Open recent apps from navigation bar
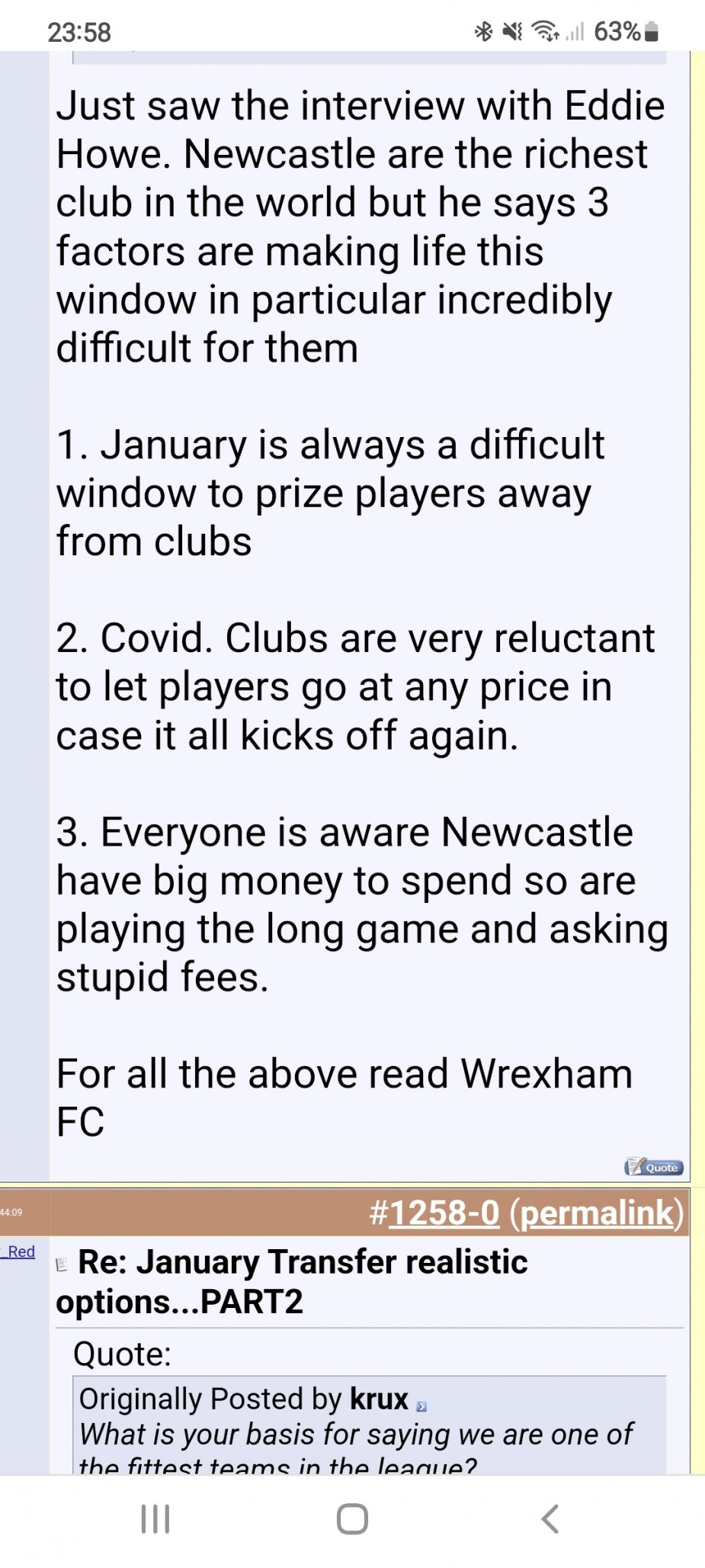 [155, 1519]
